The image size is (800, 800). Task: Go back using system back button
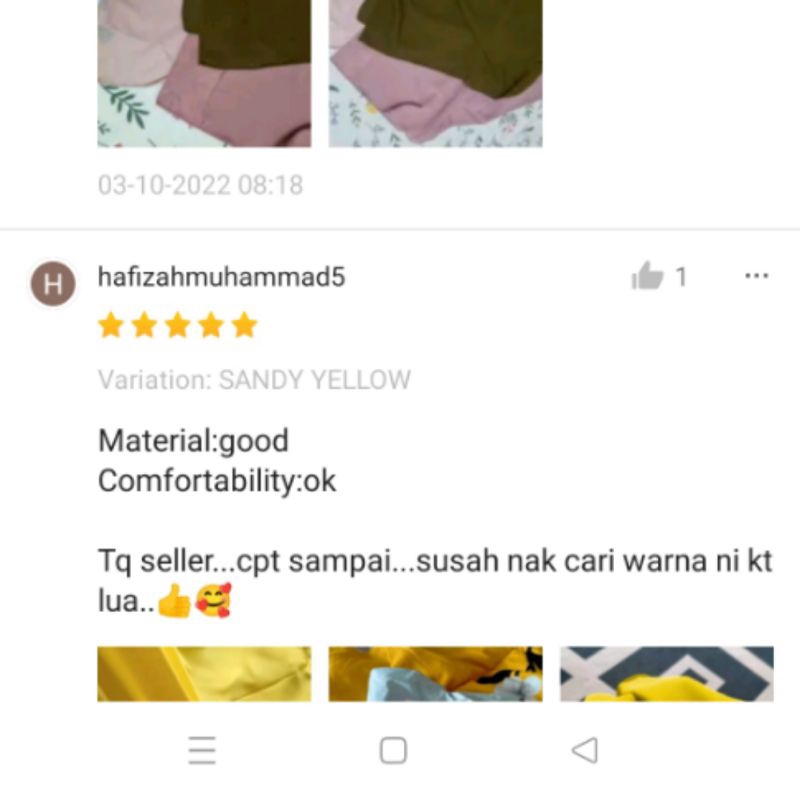coord(585,750)
